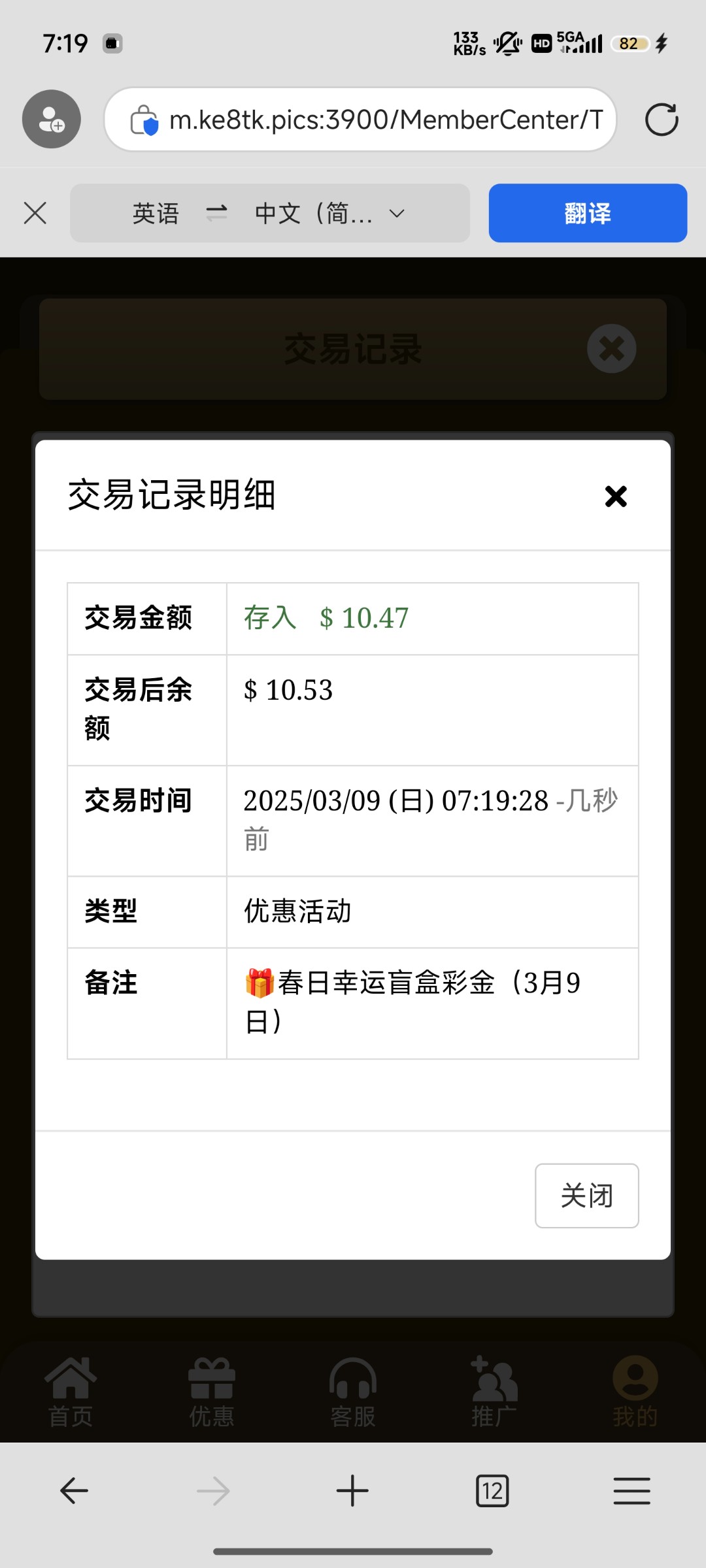Open the browser profile icon

coord(52,120)
